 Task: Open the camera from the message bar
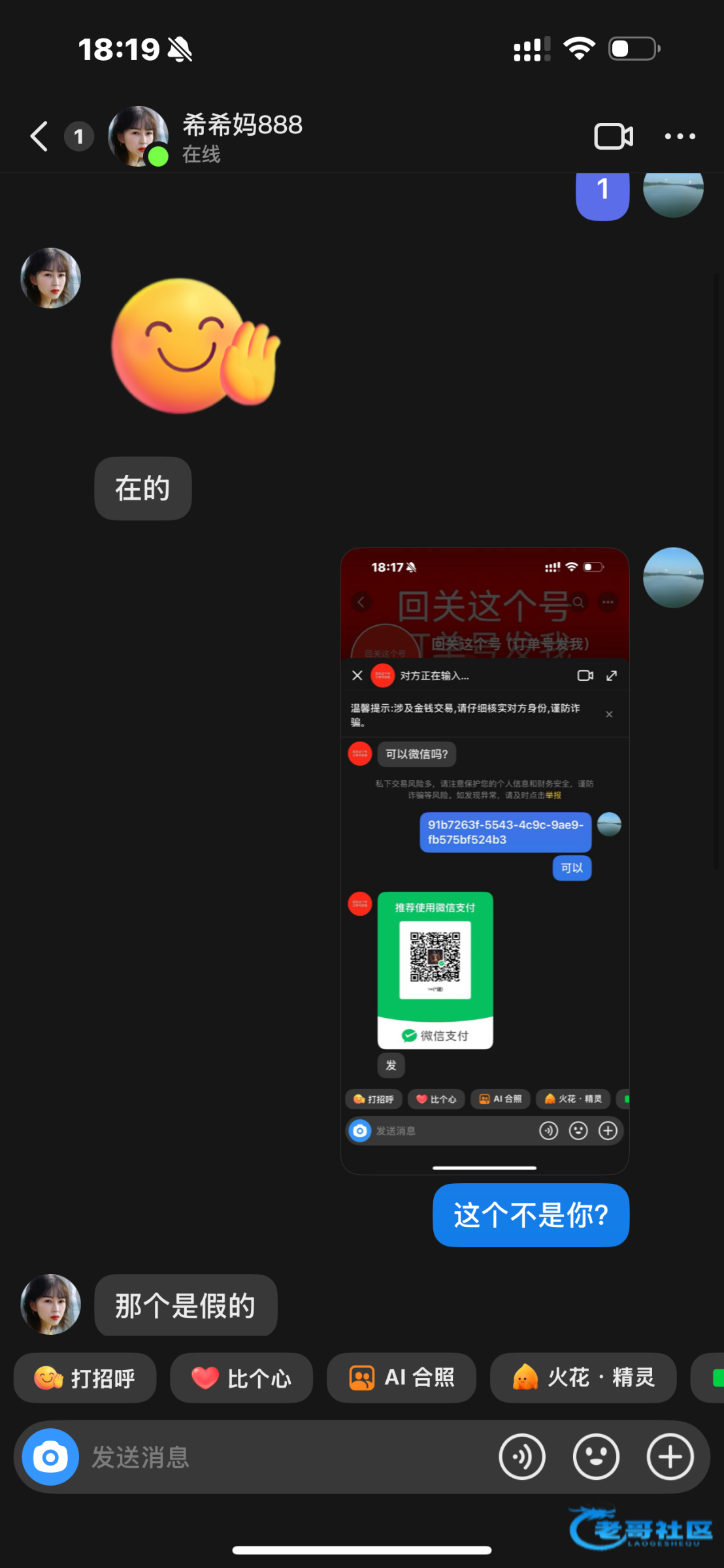[x=50, y=1457]
